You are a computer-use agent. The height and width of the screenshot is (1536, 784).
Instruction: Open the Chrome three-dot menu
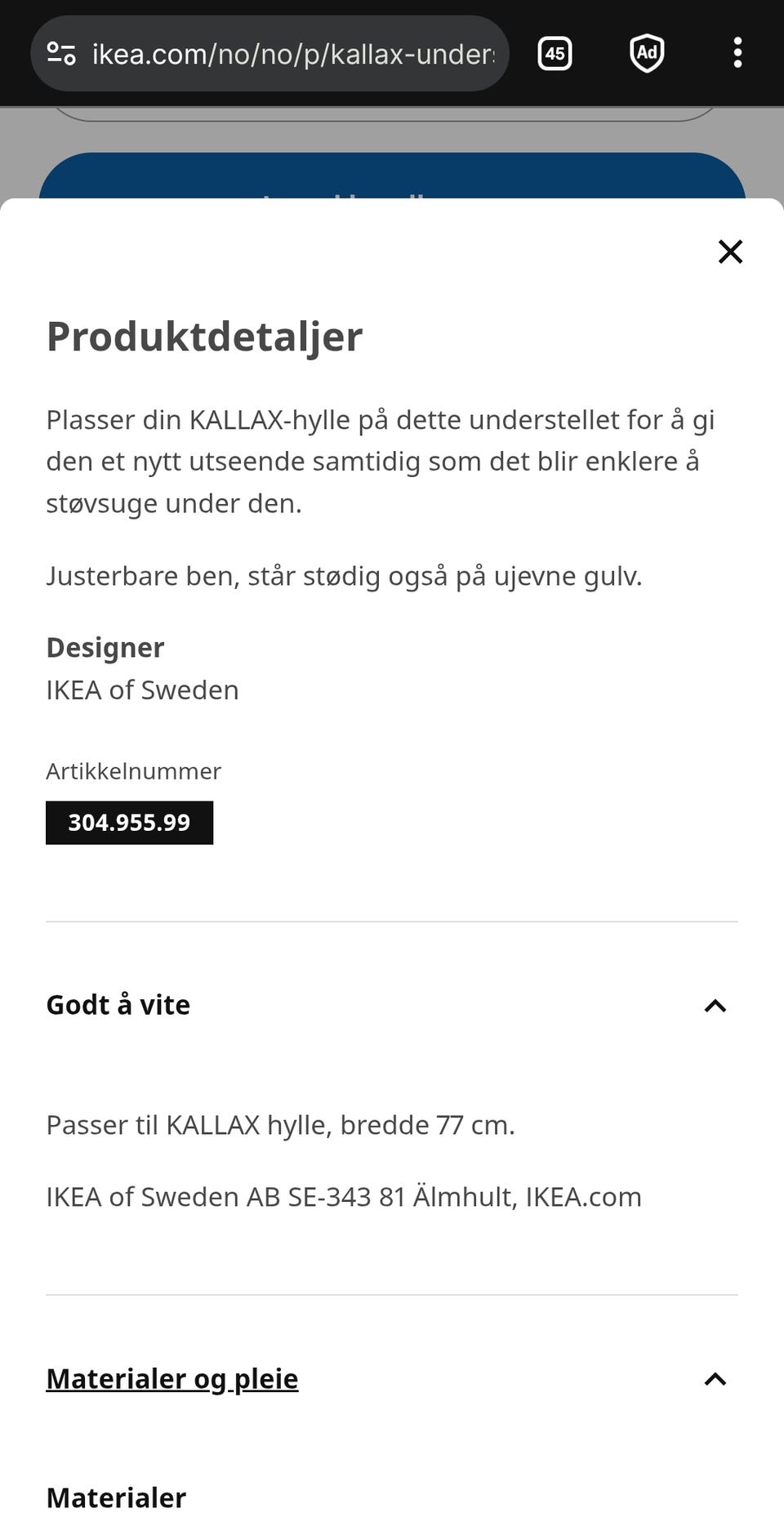pos(737,53)
